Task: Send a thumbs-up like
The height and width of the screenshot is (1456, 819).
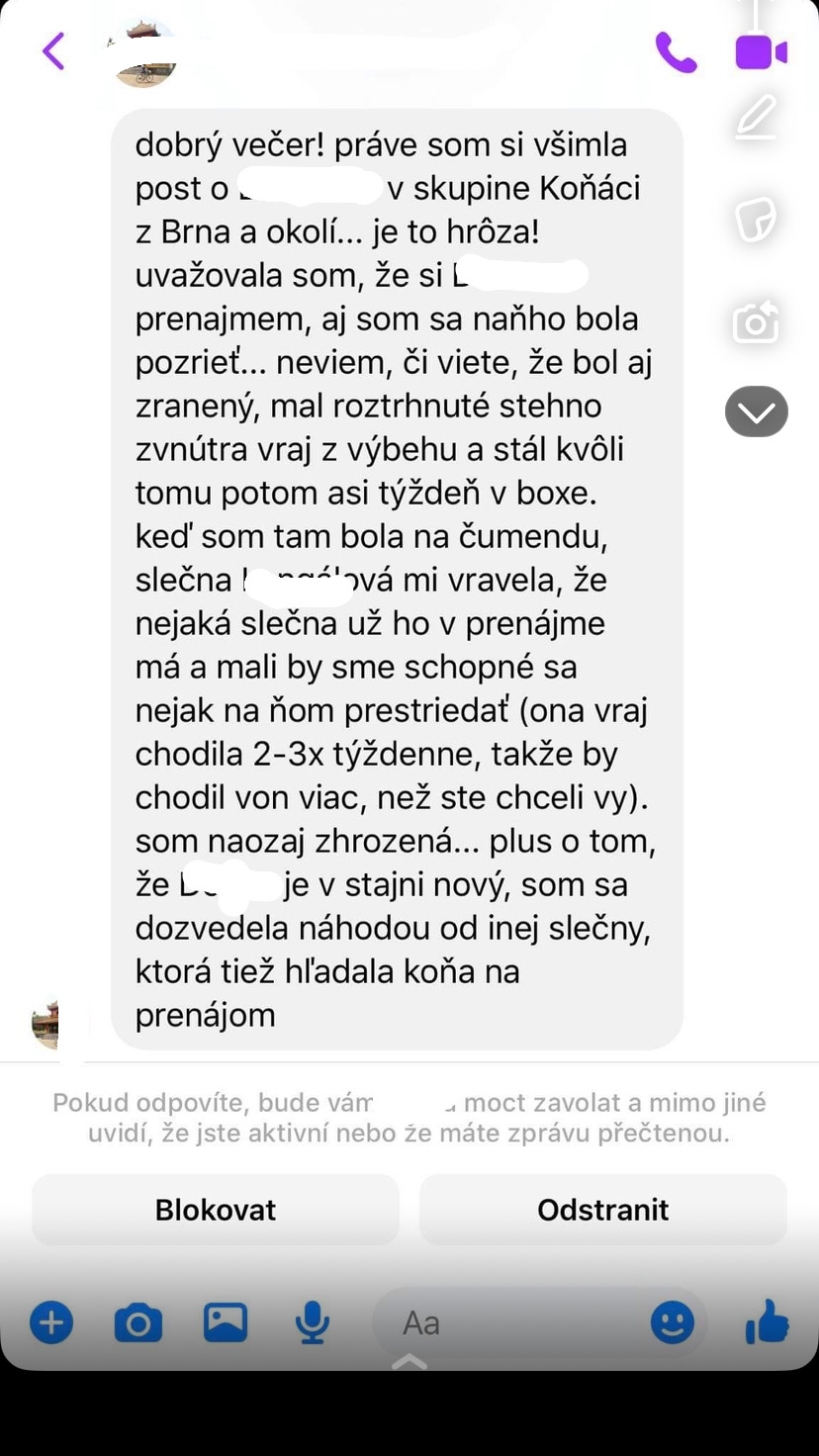Action: 768,1322
